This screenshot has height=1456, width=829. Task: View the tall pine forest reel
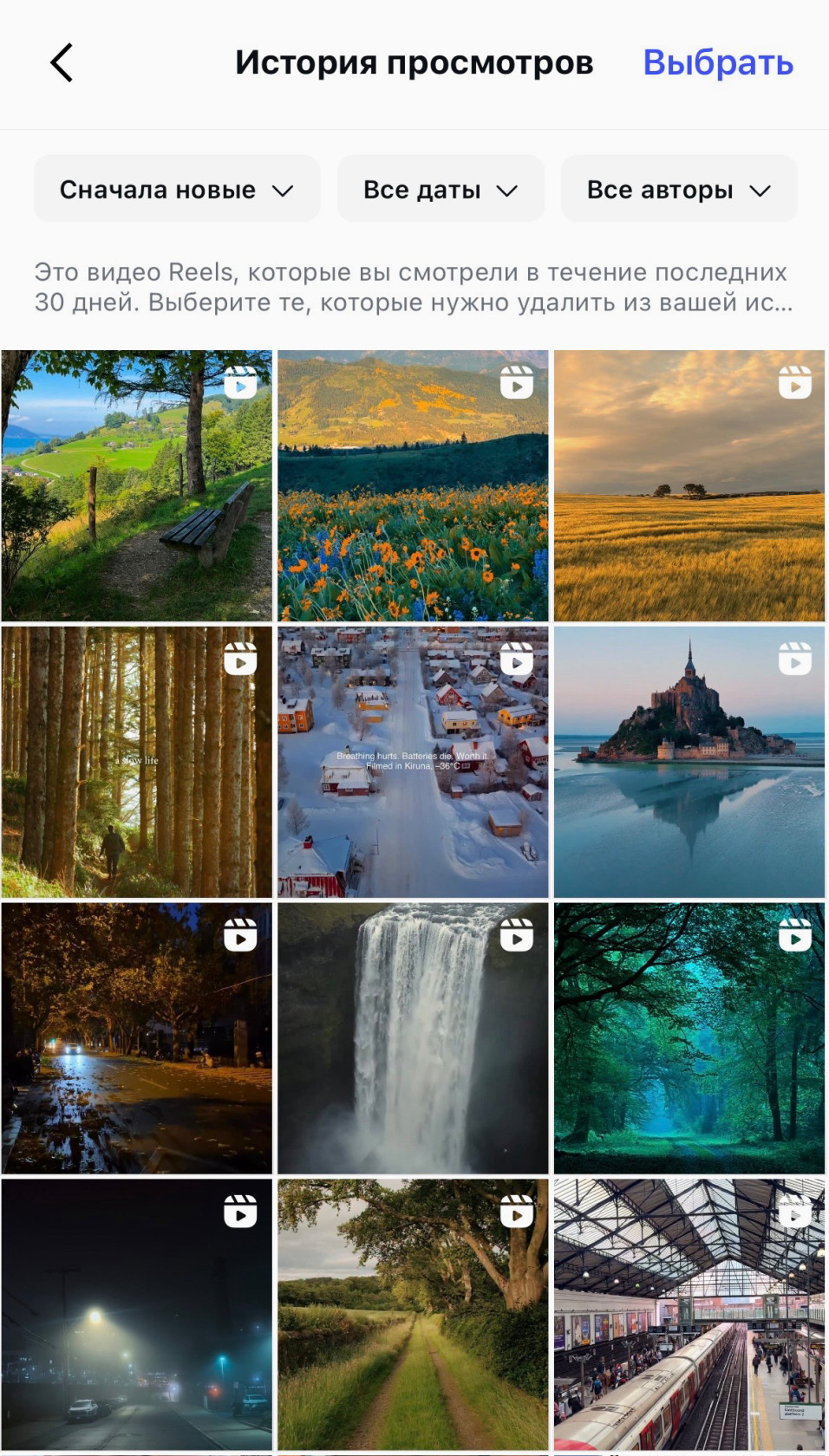(137, 762)
